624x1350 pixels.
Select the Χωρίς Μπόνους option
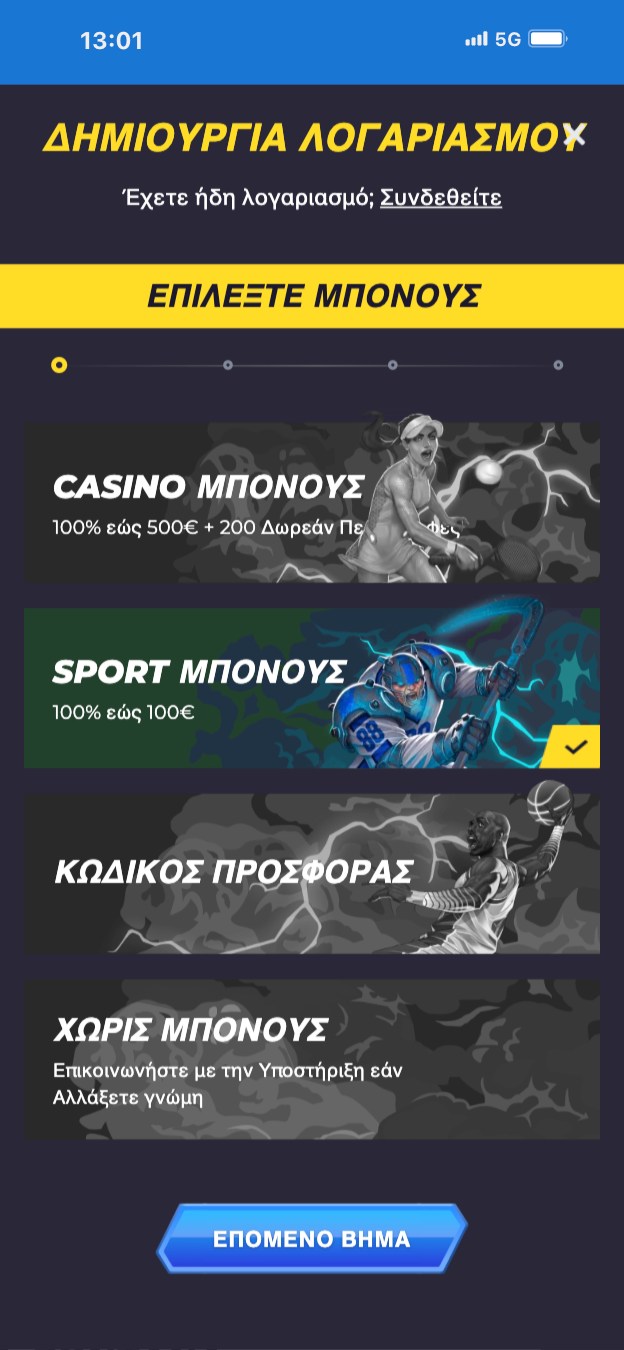(311, 1058)
